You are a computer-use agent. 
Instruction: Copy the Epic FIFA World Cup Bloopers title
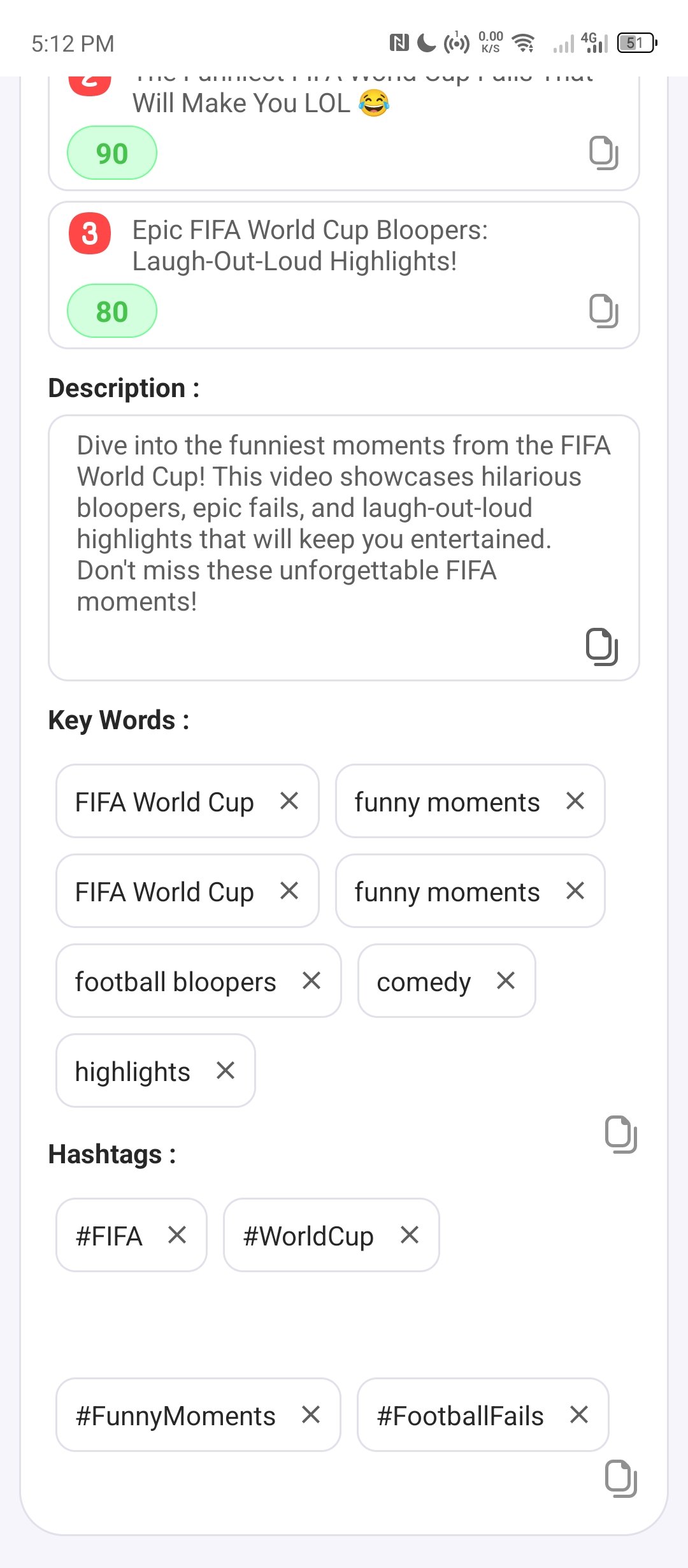pos(603,311)
